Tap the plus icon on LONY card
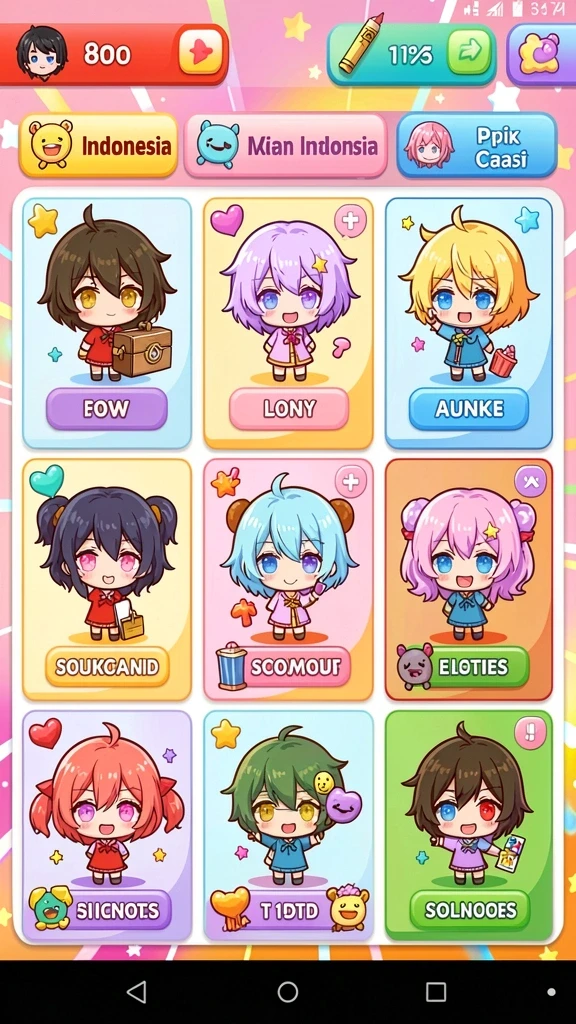576x1024 pixels. click(350, 221)
